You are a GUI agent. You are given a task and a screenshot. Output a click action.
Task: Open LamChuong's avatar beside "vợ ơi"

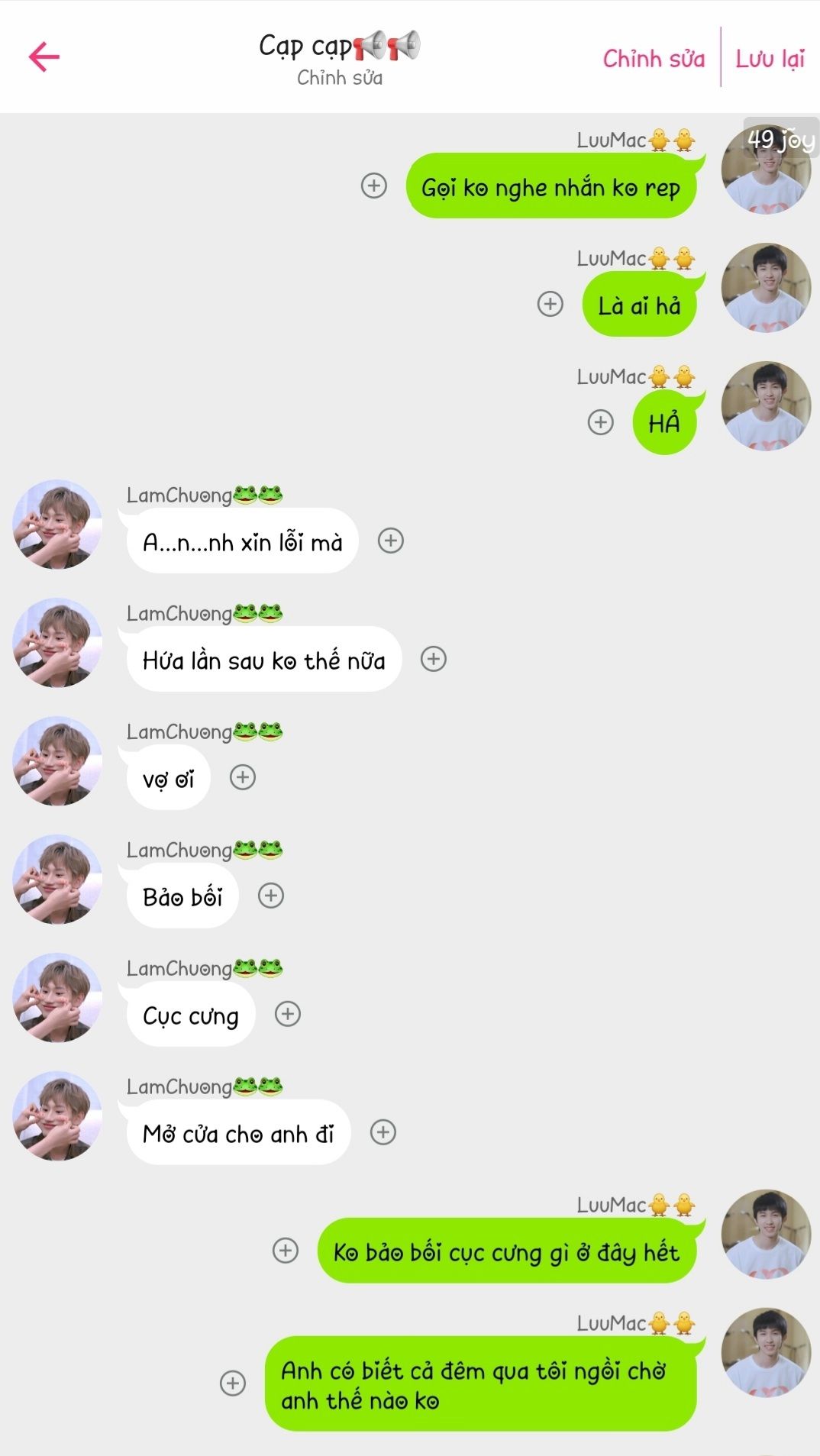pyautogui.click(x=57, y=760)
